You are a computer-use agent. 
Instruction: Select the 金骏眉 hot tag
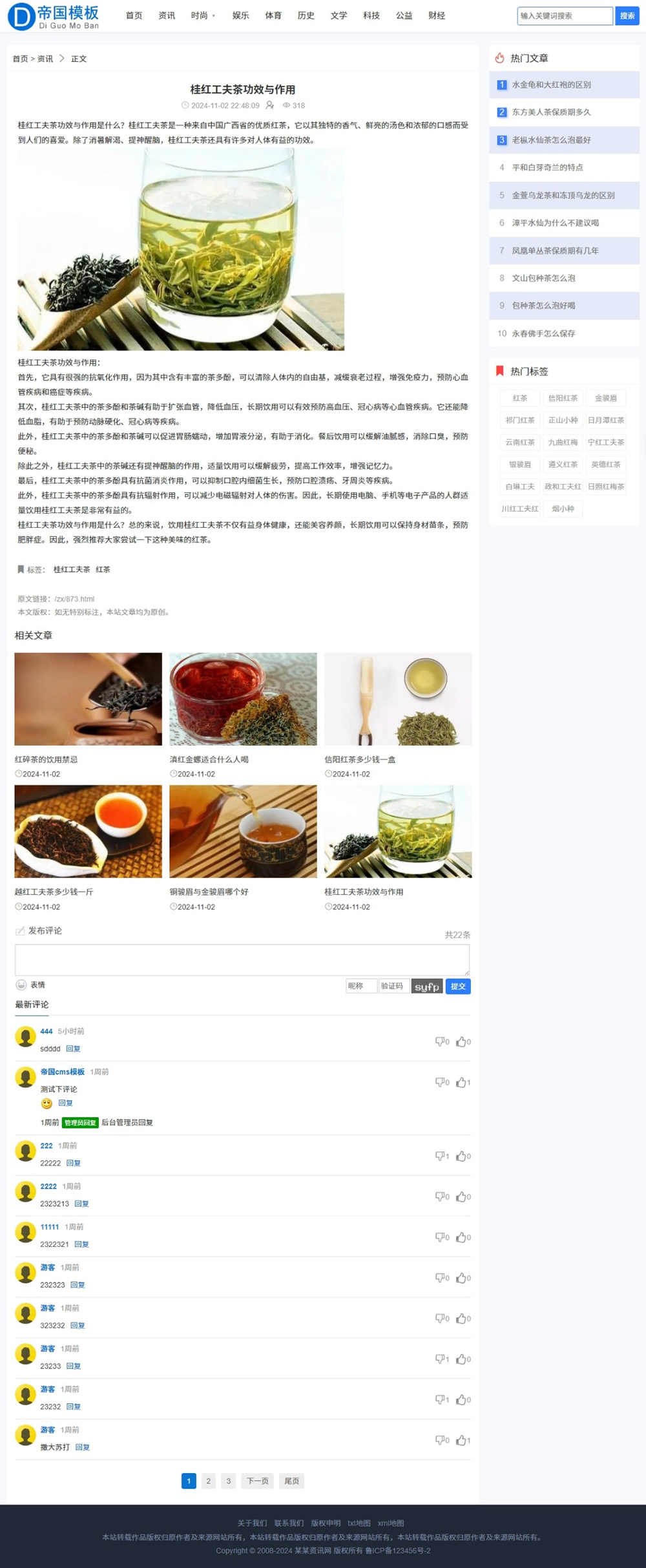coord(605,399)
